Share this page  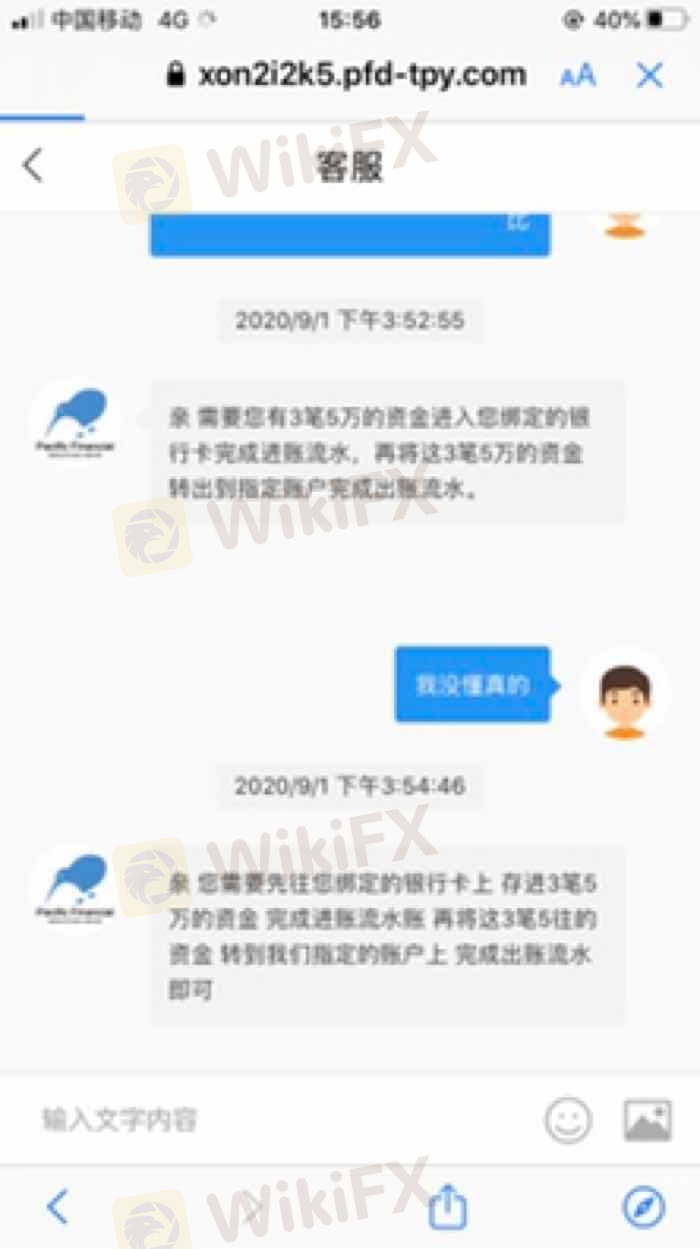click(447, 1208)
